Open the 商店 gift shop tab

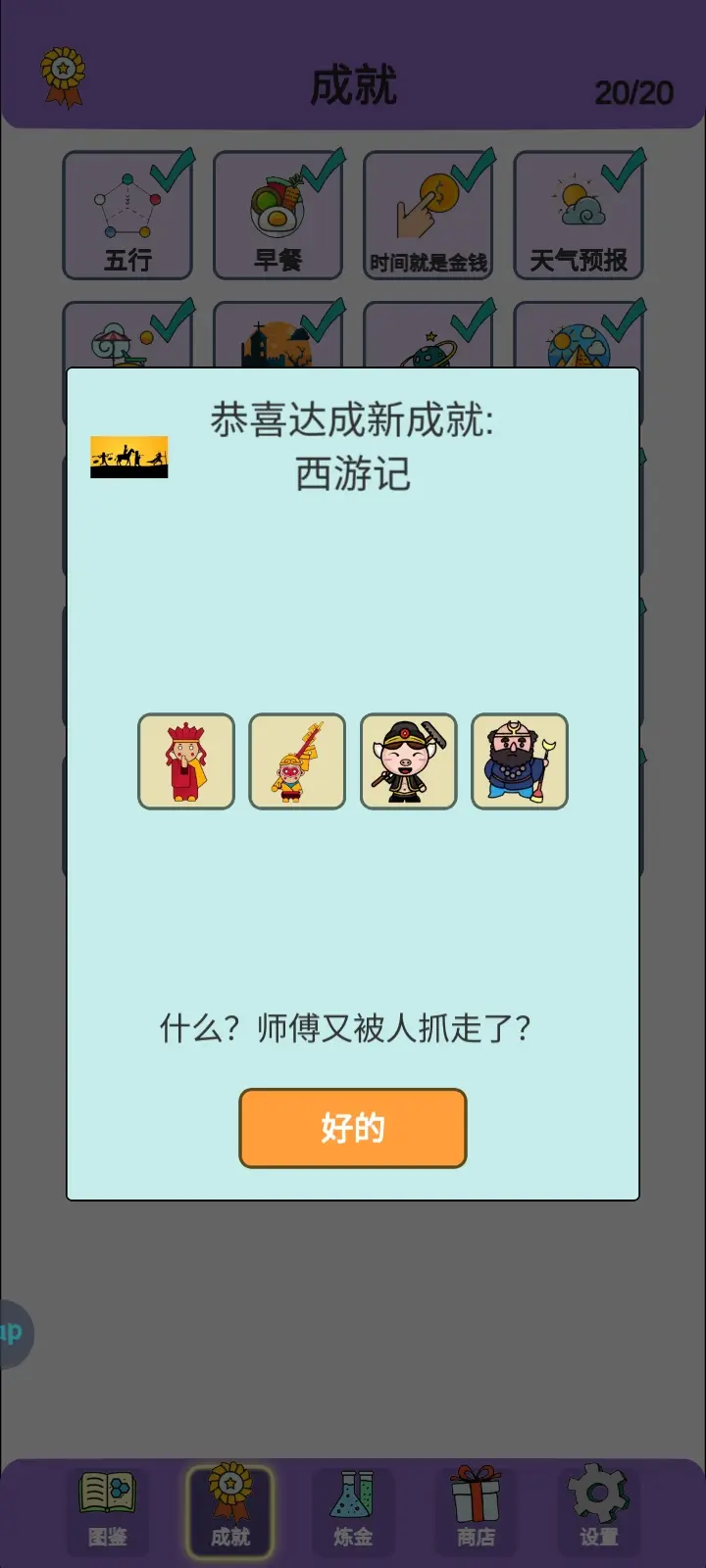(476, 1510)
